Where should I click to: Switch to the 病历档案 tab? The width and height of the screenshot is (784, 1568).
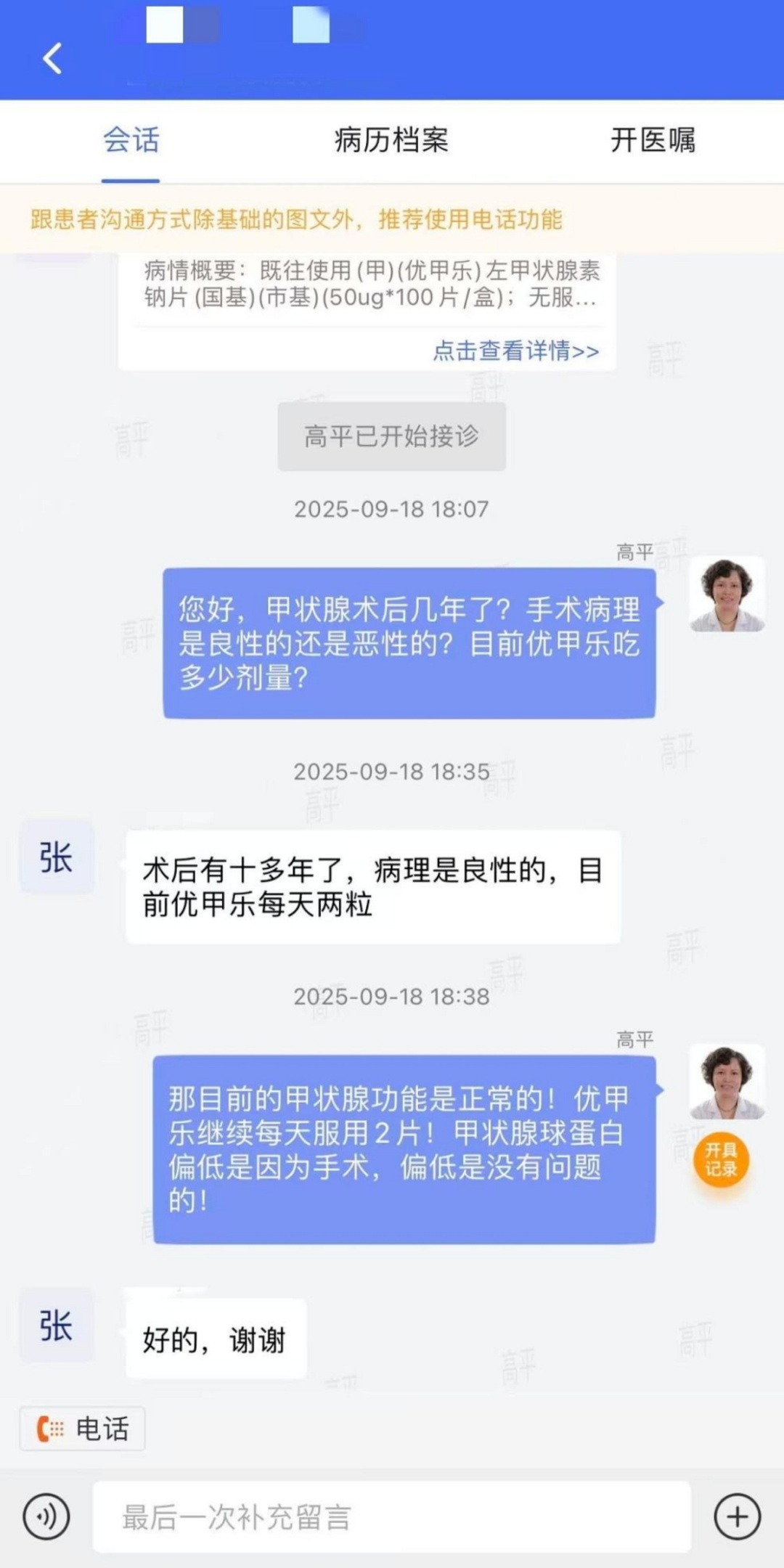(x=391, y=140)
